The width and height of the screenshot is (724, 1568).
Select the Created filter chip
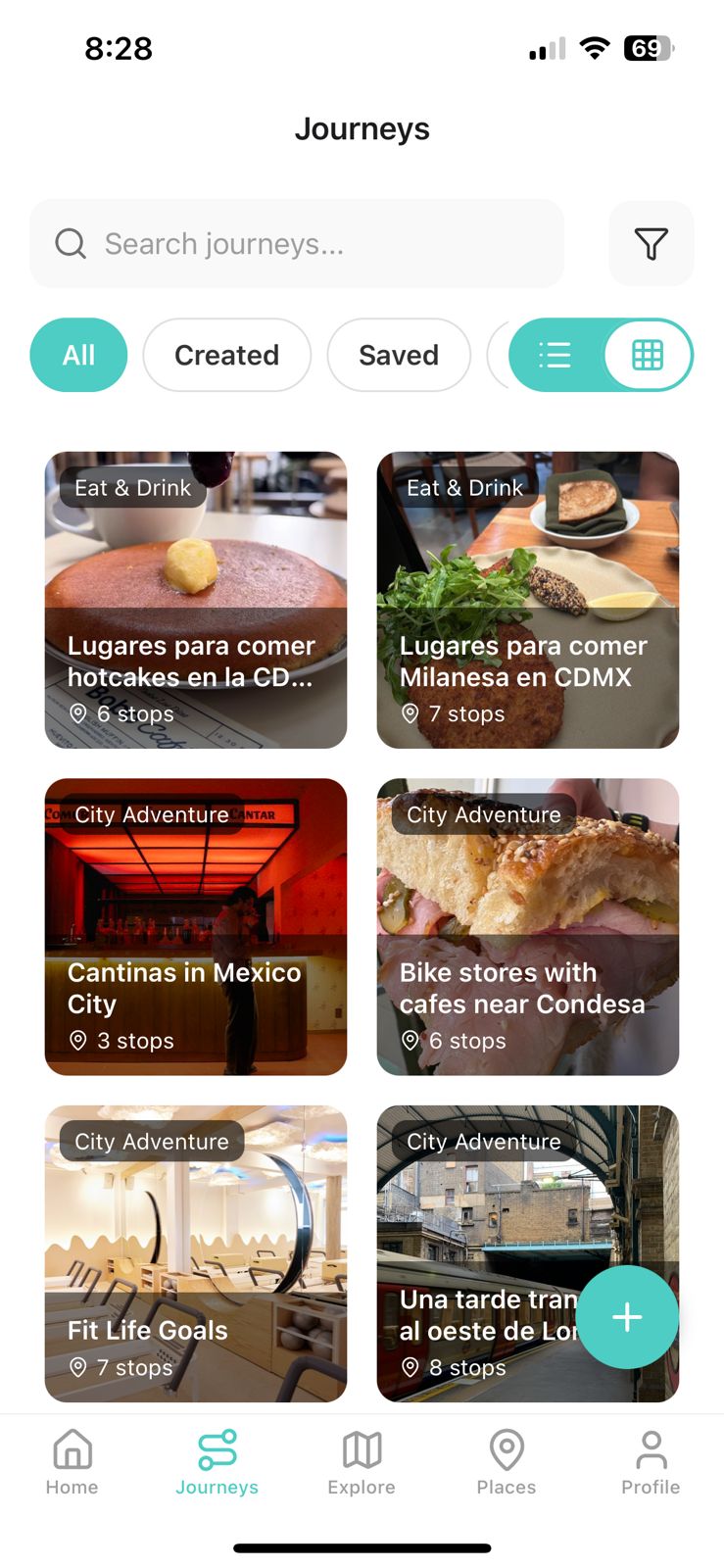(x=226, y=355)
